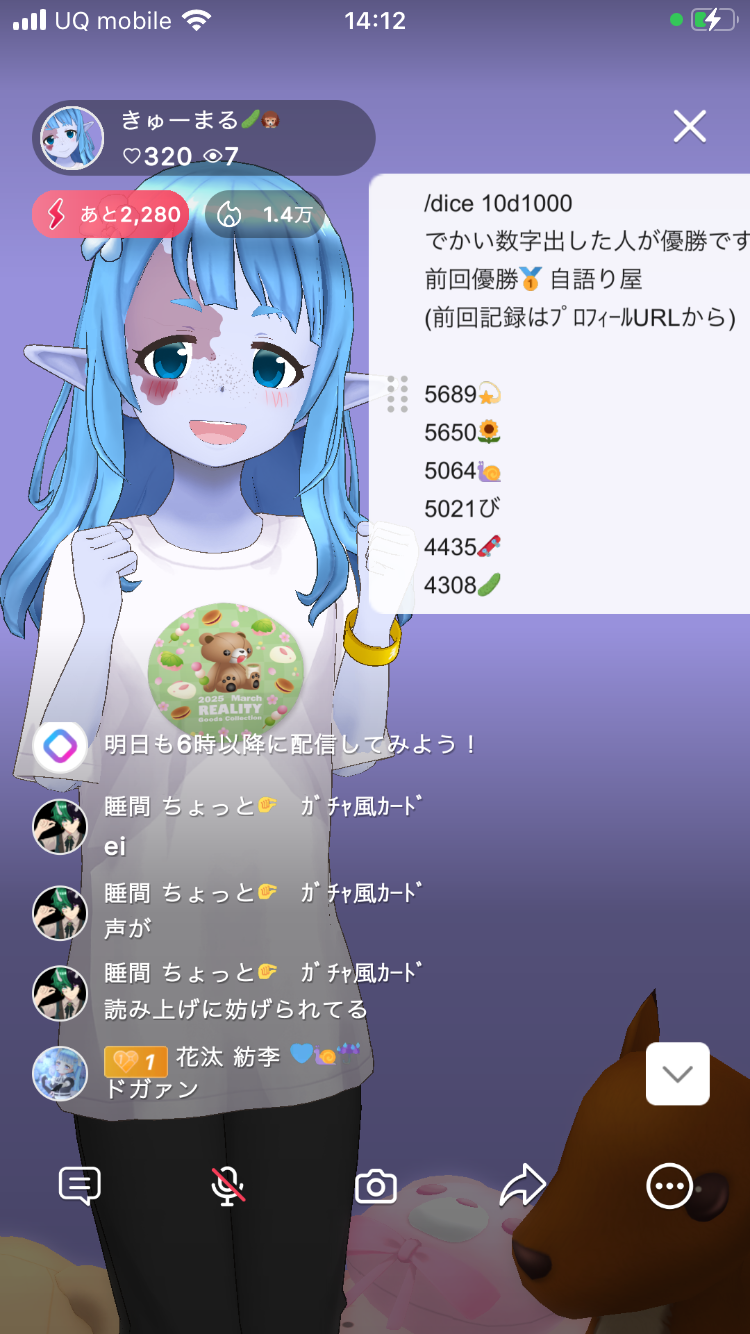
Task: Take a snapshot with the camera icon
Action: click(376, 1187)
